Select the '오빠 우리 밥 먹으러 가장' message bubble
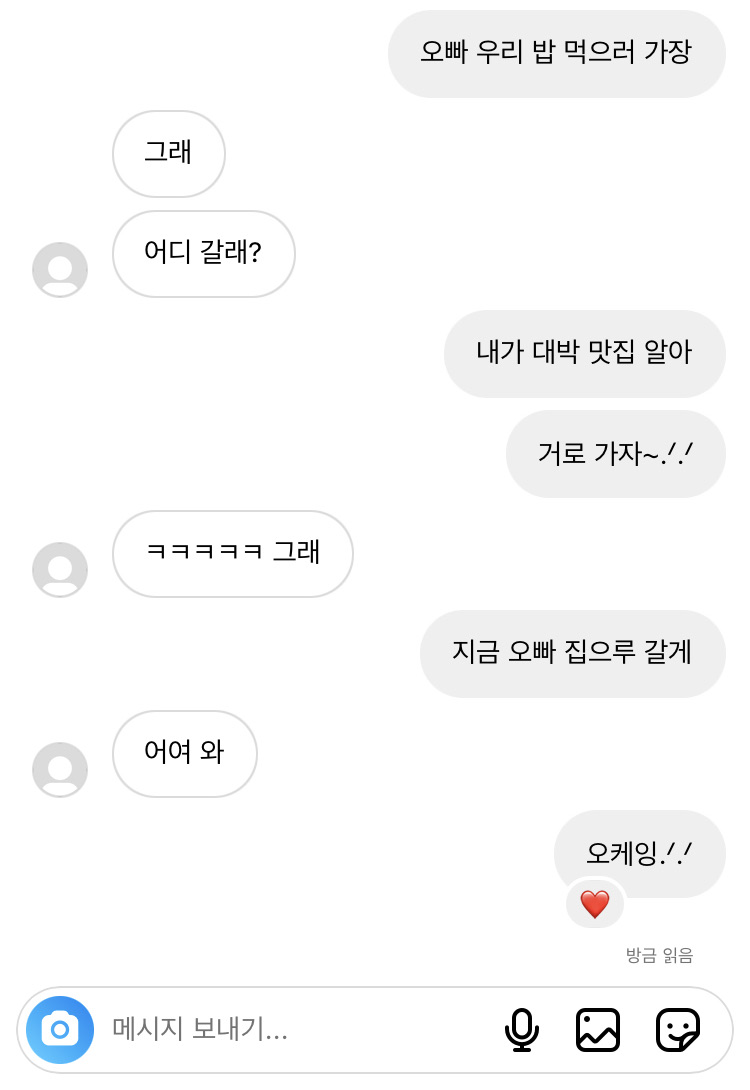 [x=556, y=54]
